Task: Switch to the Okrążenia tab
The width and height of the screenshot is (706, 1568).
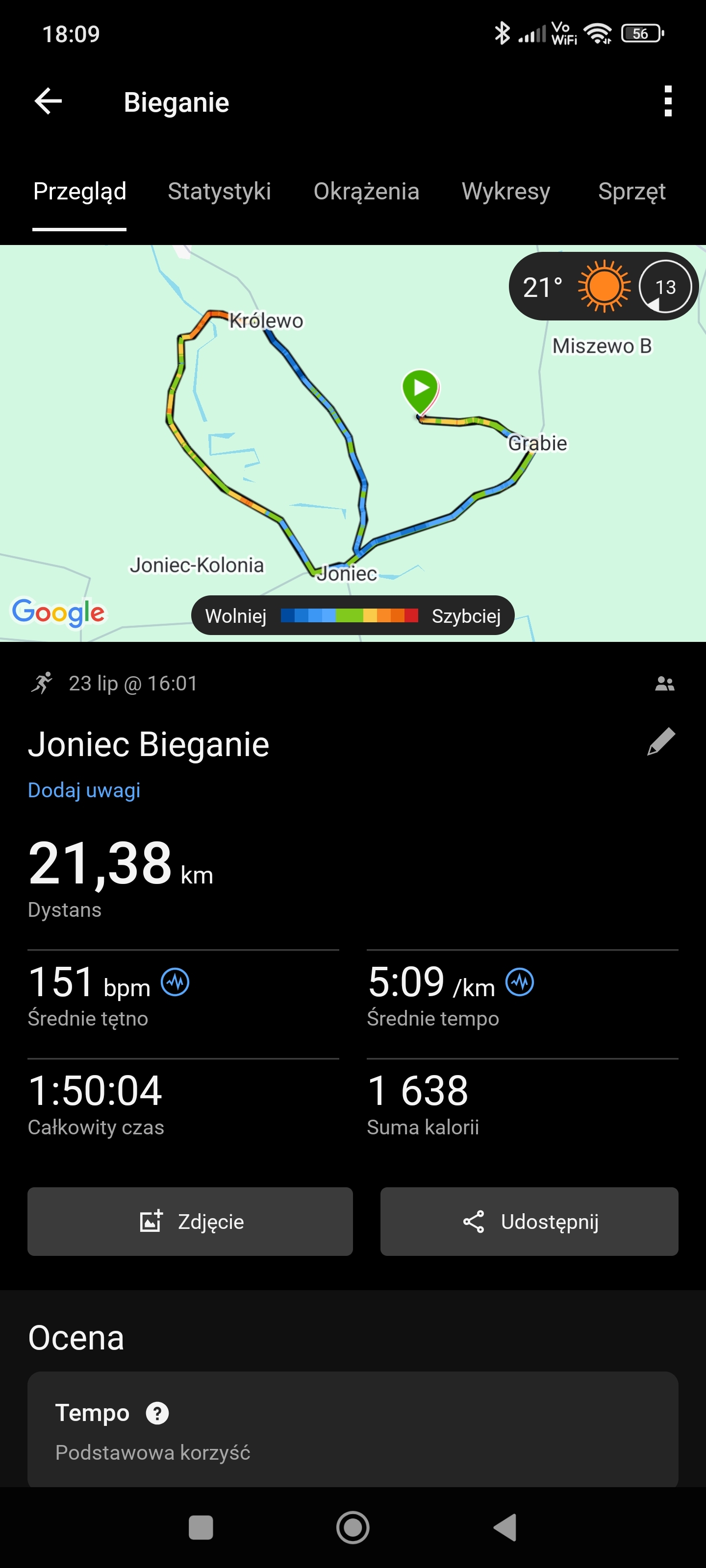Action: pos(366,192)
